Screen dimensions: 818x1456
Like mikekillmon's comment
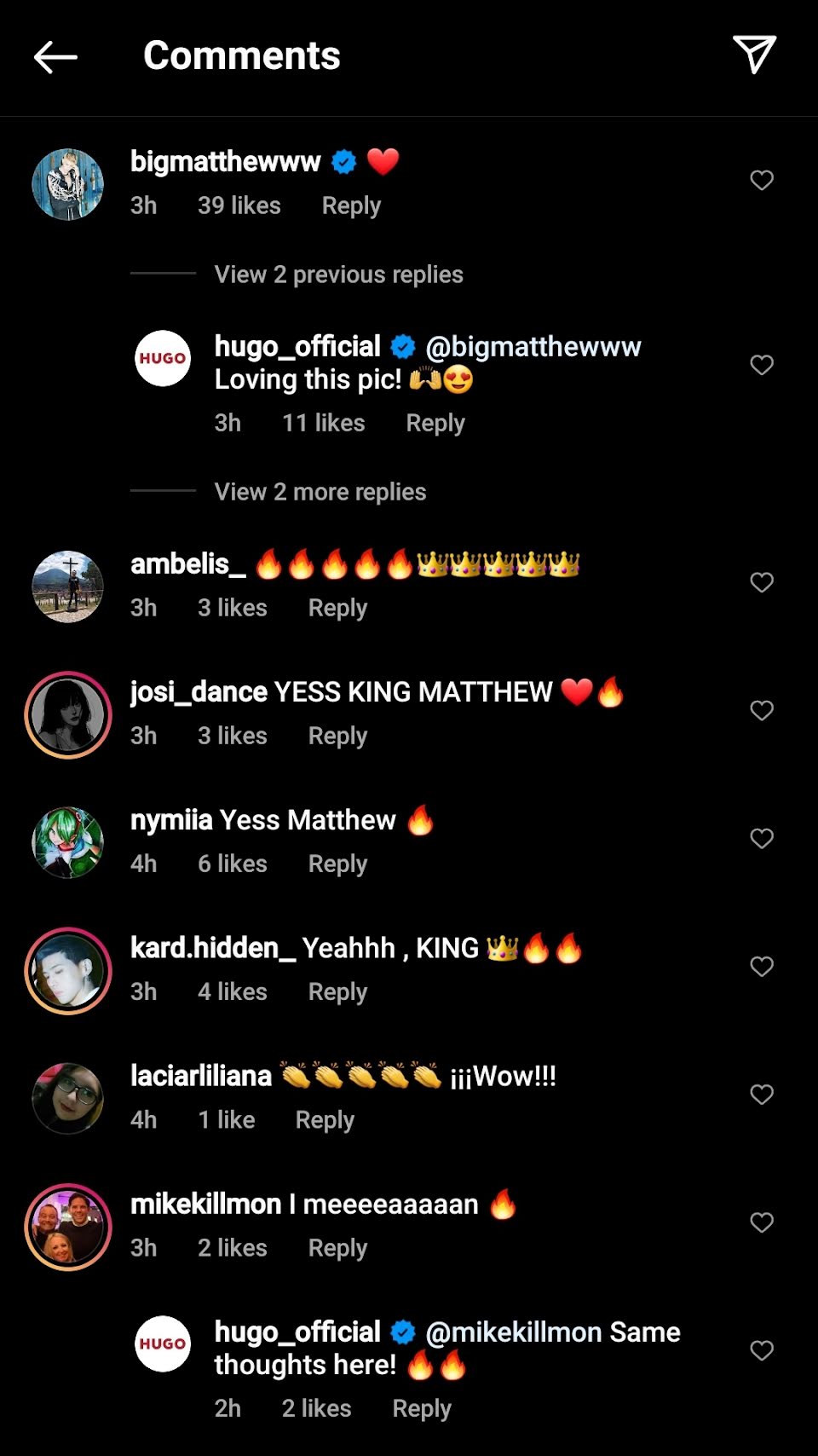click(761, 1222)
